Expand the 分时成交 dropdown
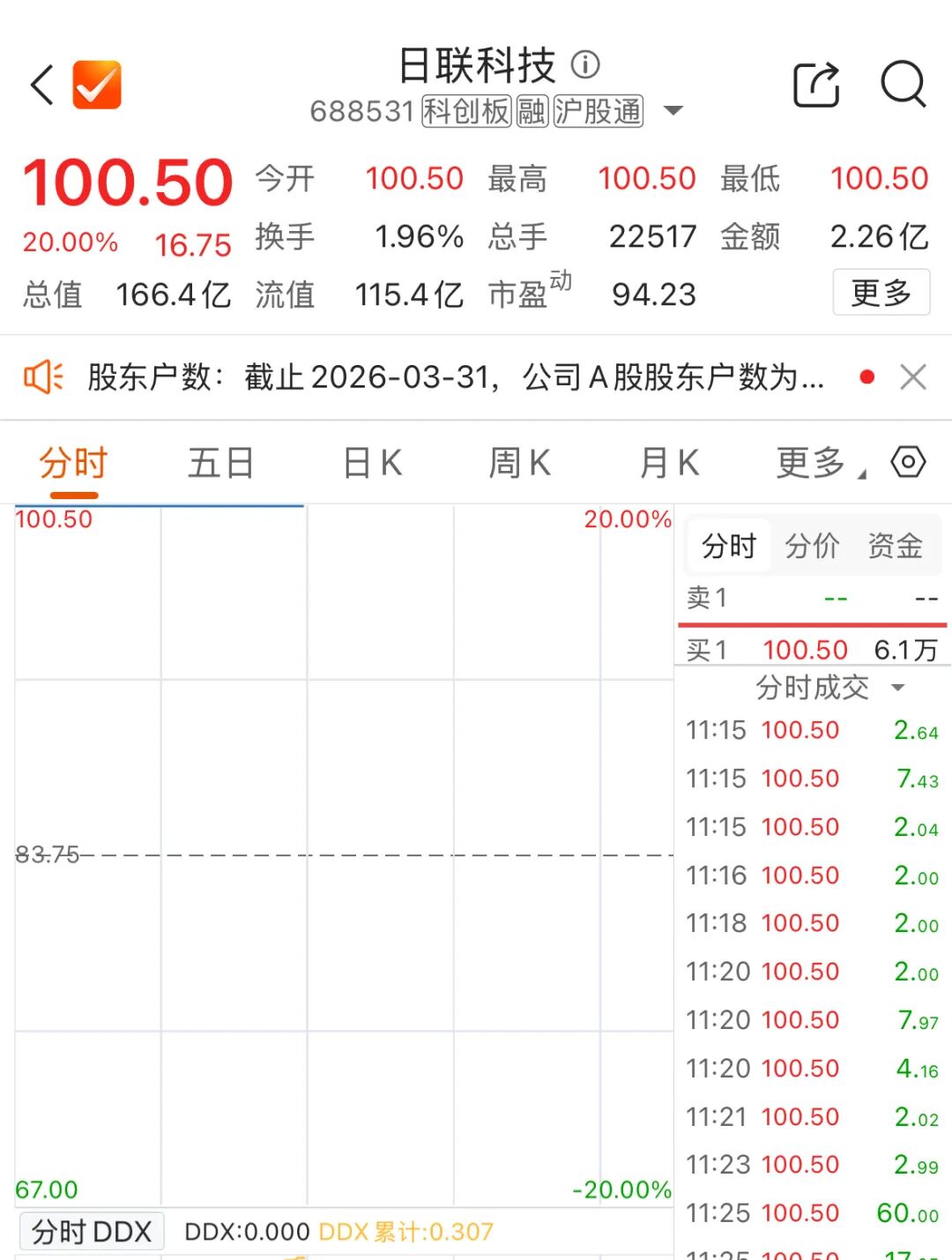Screen dimensions: 952x1260 coord(829,687)
